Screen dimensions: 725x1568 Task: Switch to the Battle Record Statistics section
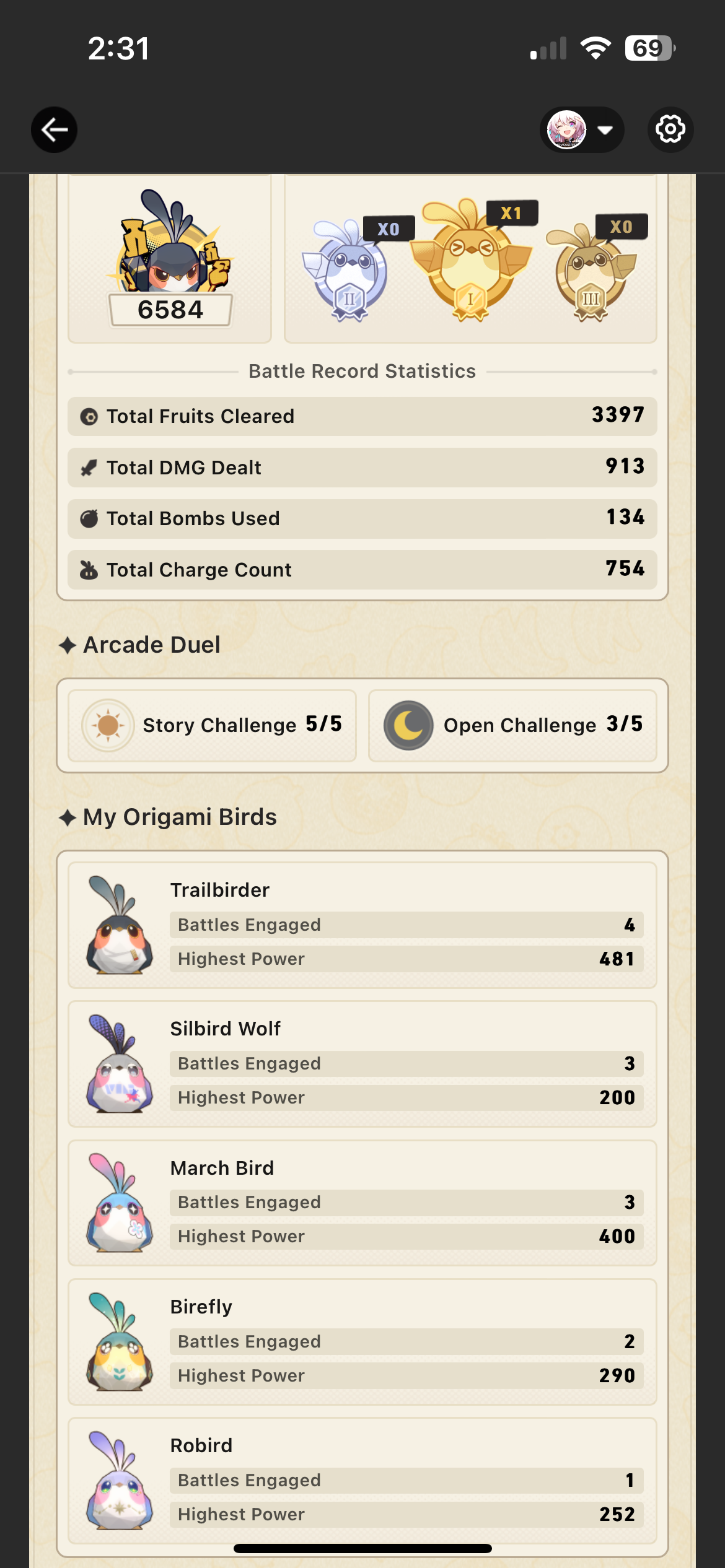tap(362, 370)
